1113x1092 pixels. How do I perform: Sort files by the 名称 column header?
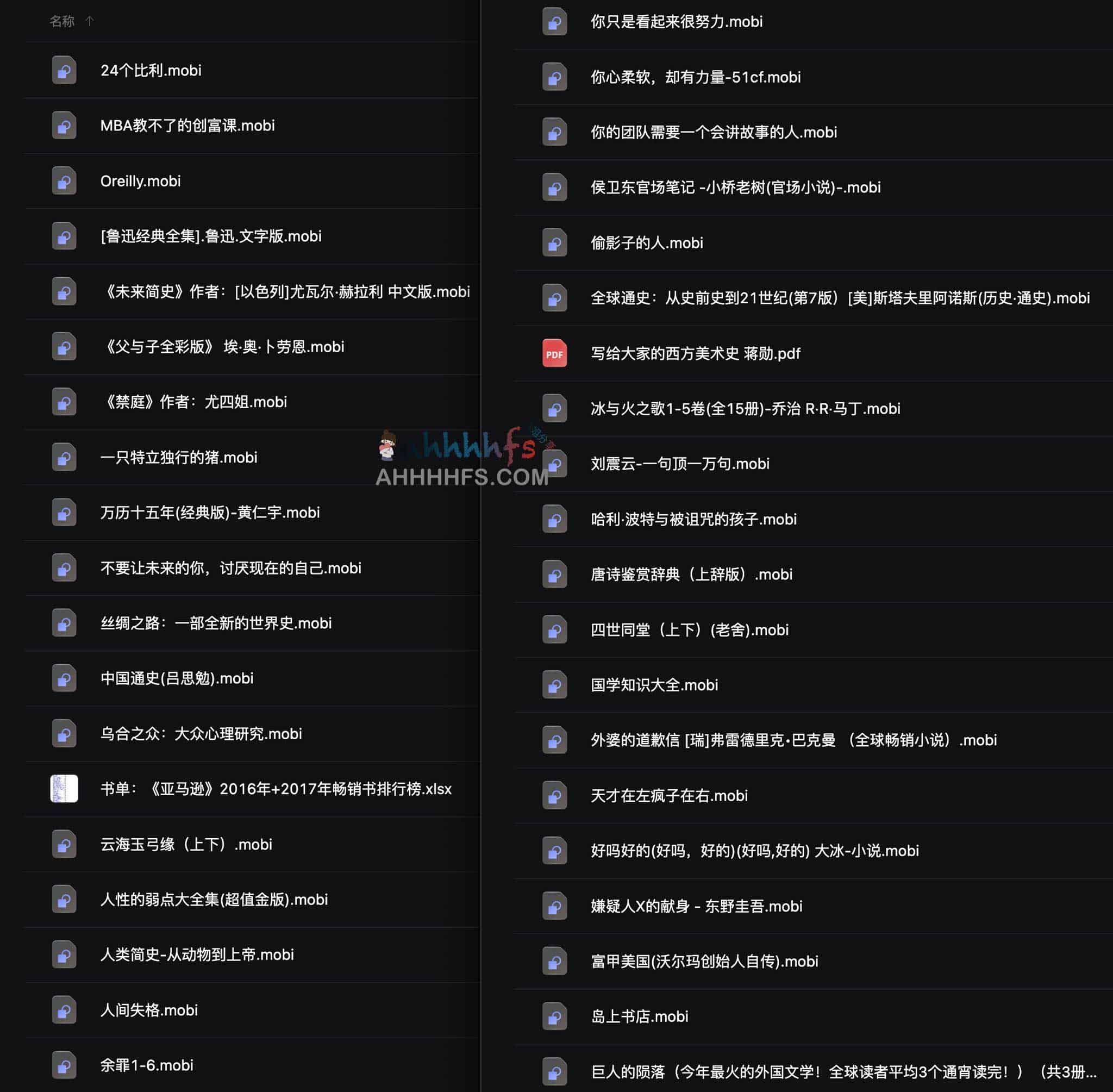click(x=62, y=21)
